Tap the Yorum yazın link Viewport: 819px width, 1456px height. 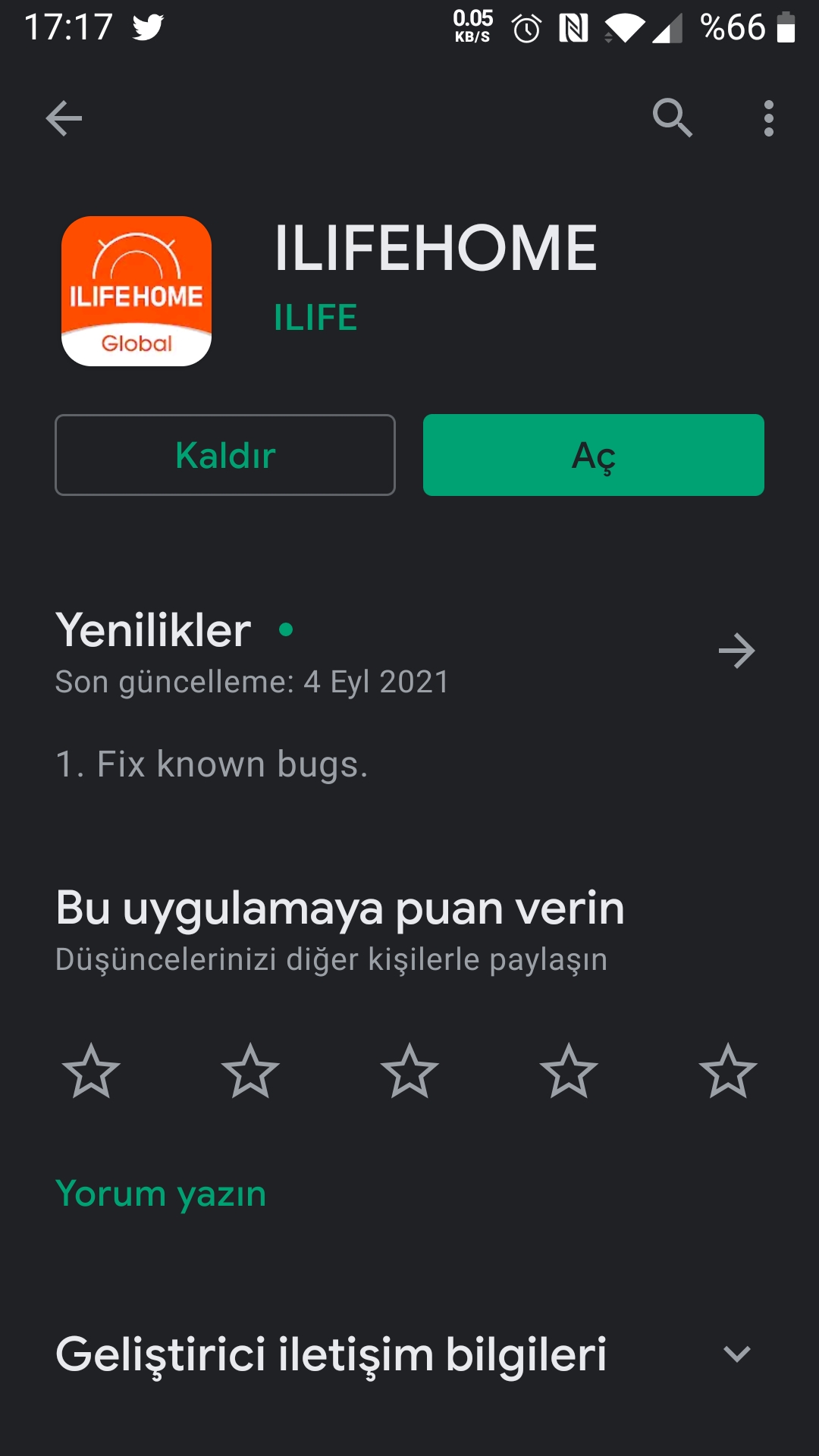[161, 1194]
